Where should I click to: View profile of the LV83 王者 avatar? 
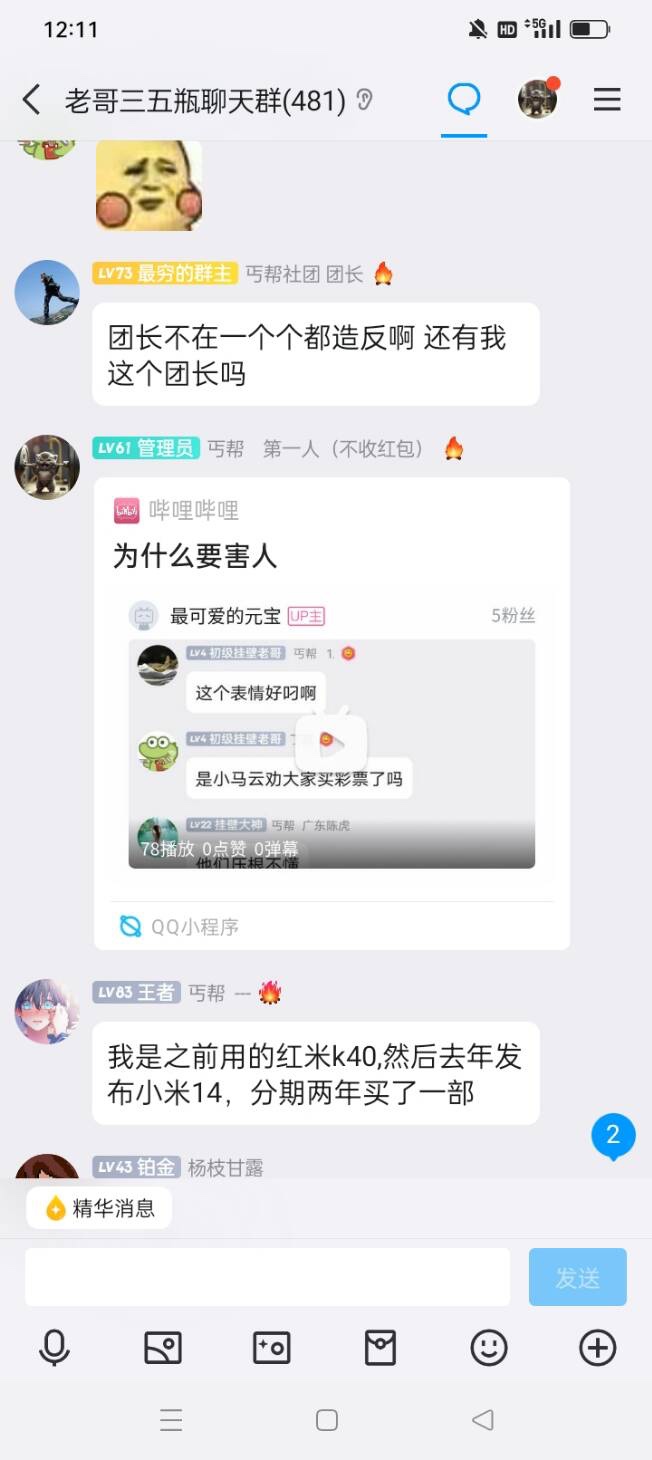(47, 1011)
